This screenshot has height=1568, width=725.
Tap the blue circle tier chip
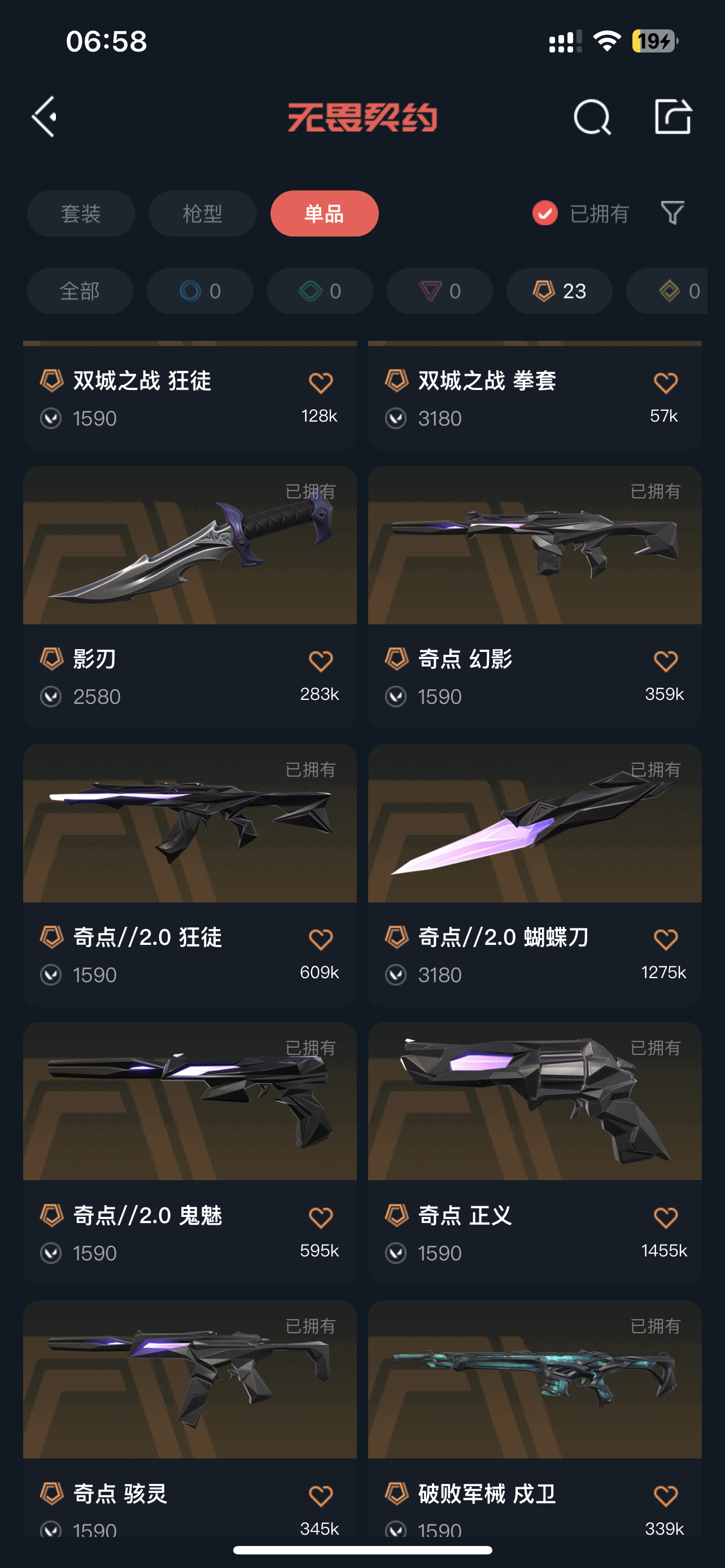pyautogui.click(x=200, y=291)
